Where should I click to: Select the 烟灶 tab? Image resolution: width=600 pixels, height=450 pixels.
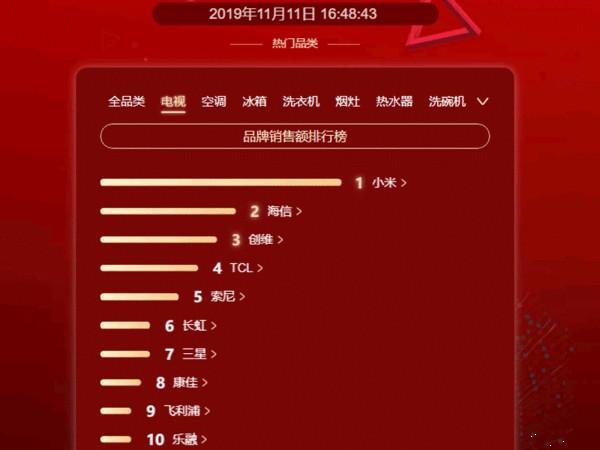(x=348, y=102)
